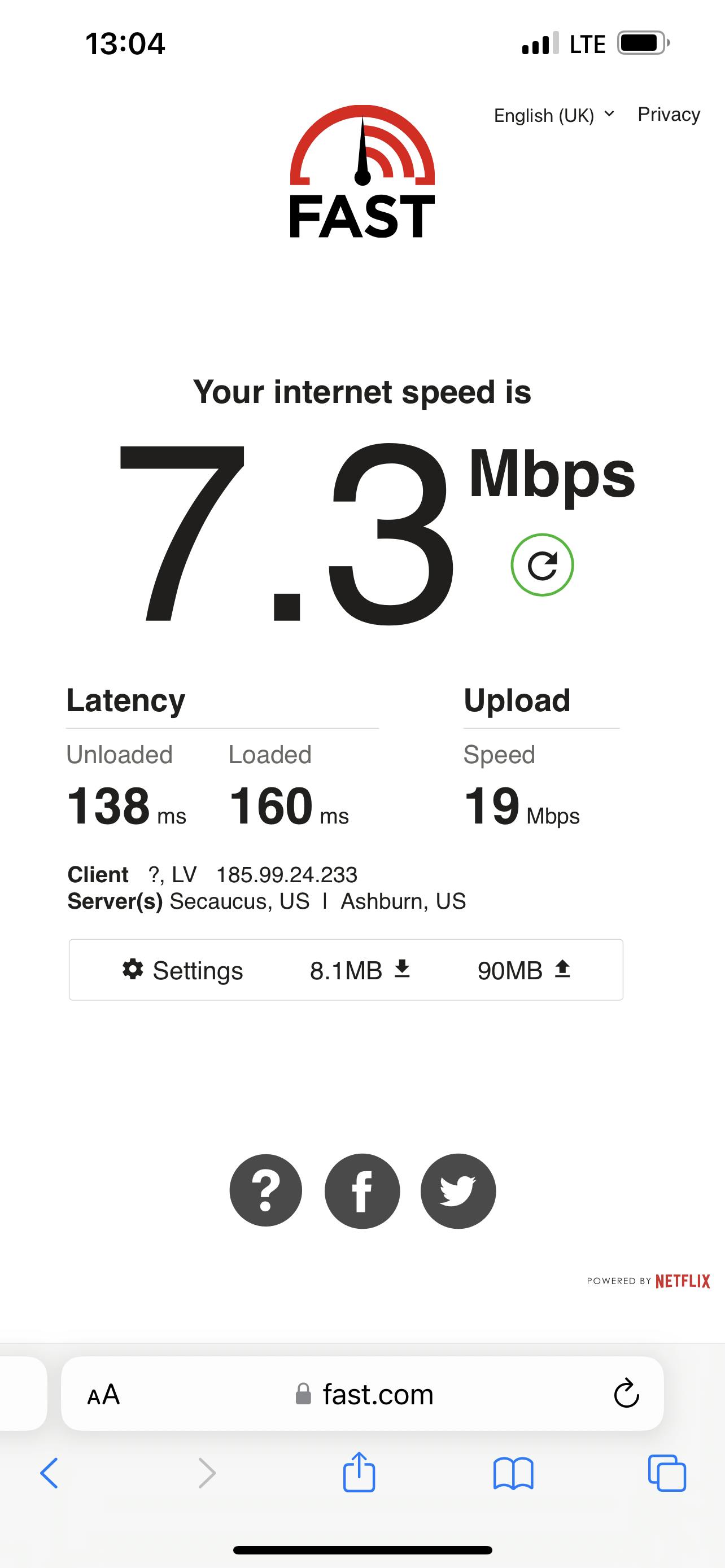This screenshot has width=725, height=1568.
Task: Tap the fast.com address bar
Action: click(376, 1395)
